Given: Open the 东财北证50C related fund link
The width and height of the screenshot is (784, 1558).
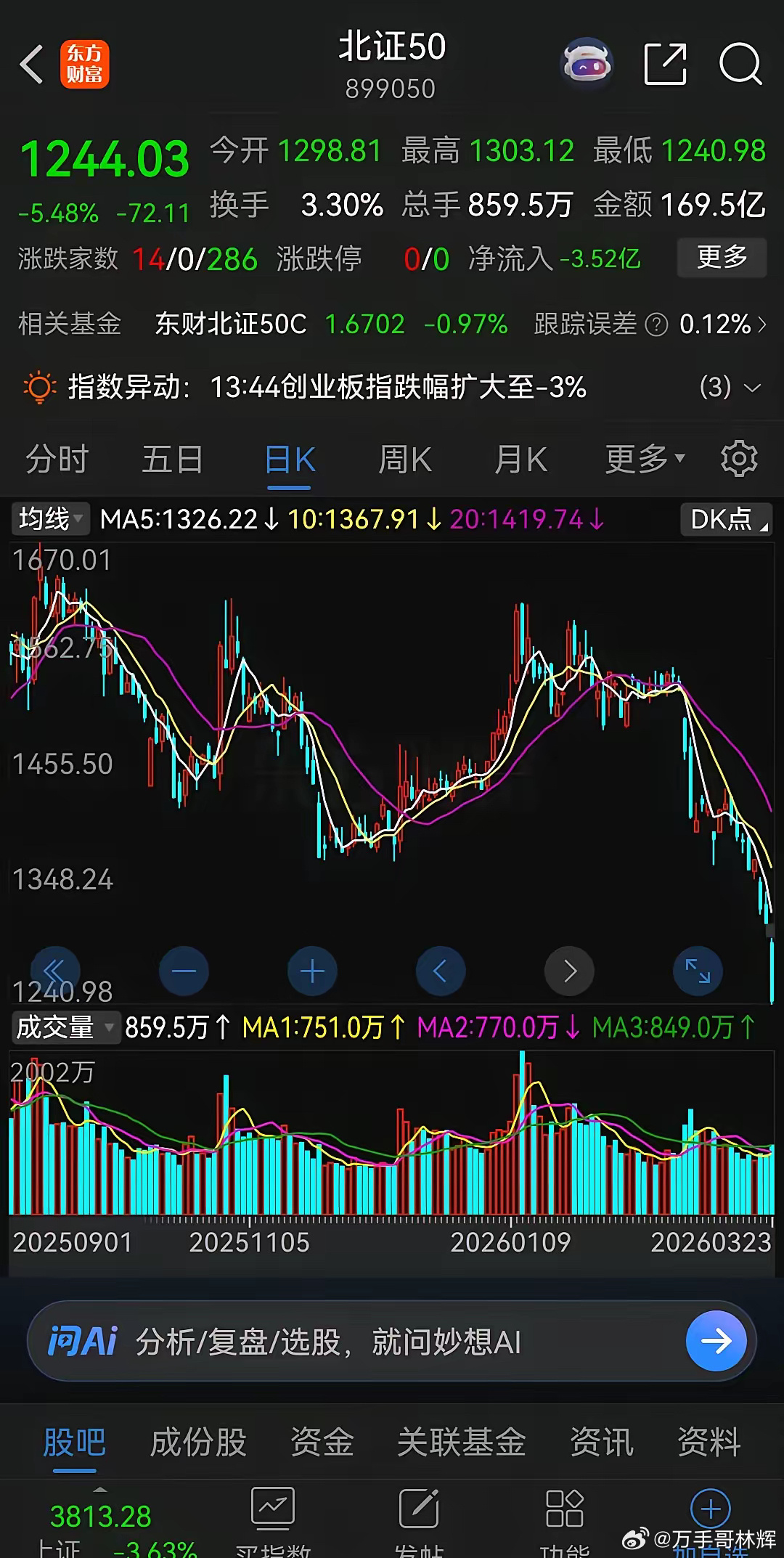Looking at the screenshot, I should (231, 325).
